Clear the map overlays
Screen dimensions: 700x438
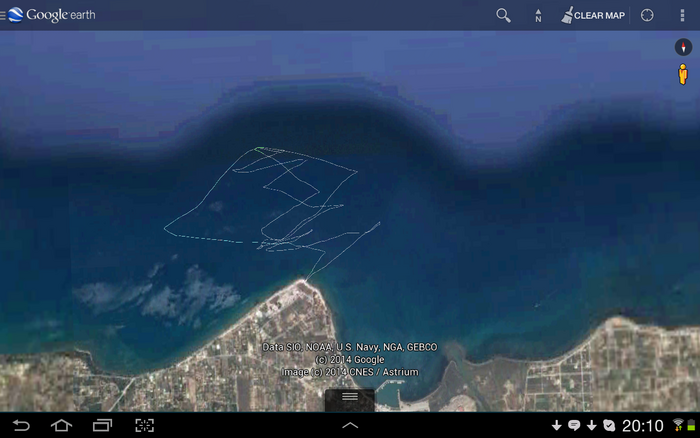tap(593, 15)
